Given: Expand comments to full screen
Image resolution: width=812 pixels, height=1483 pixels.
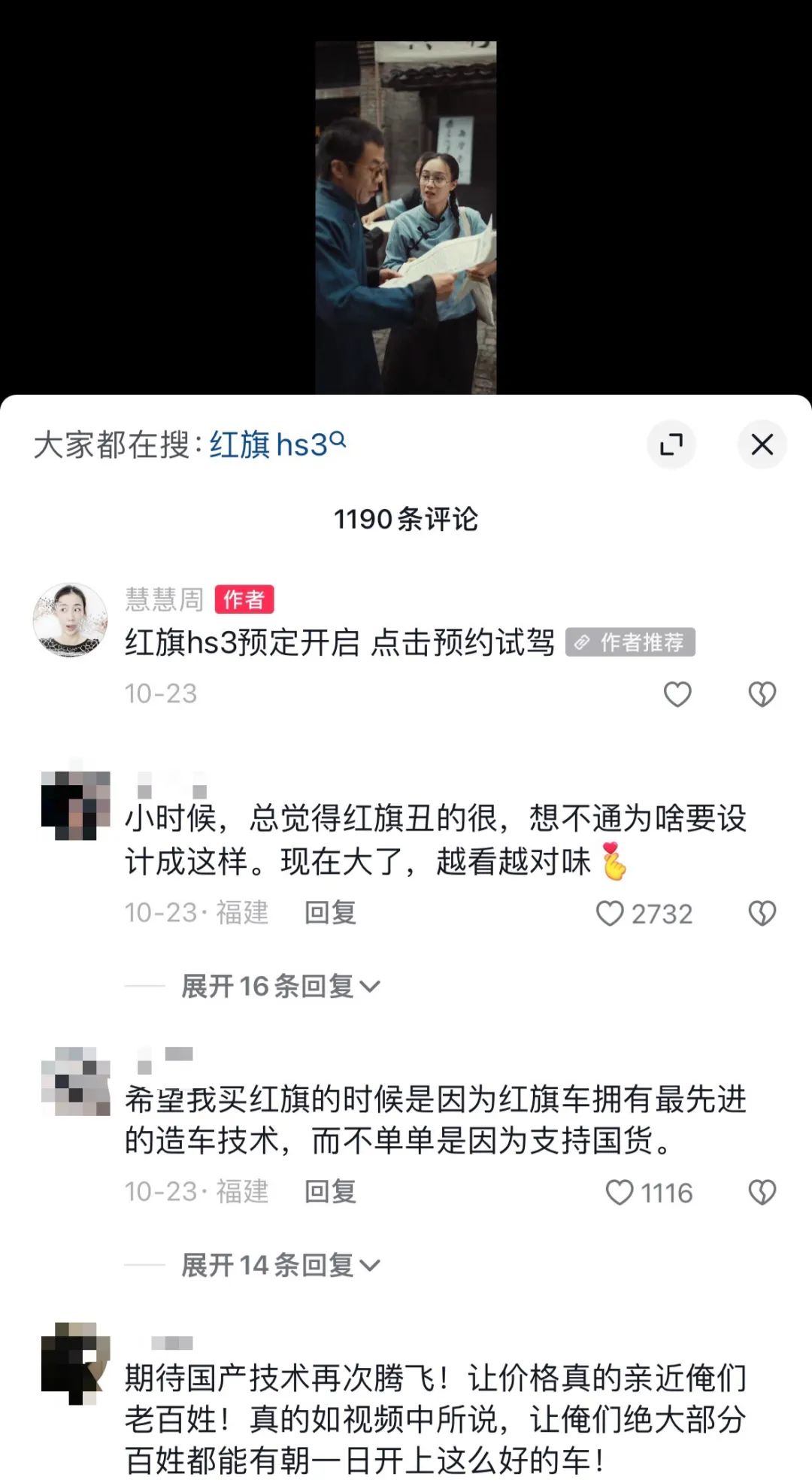Looking at the screenshot, I should 671,444.
